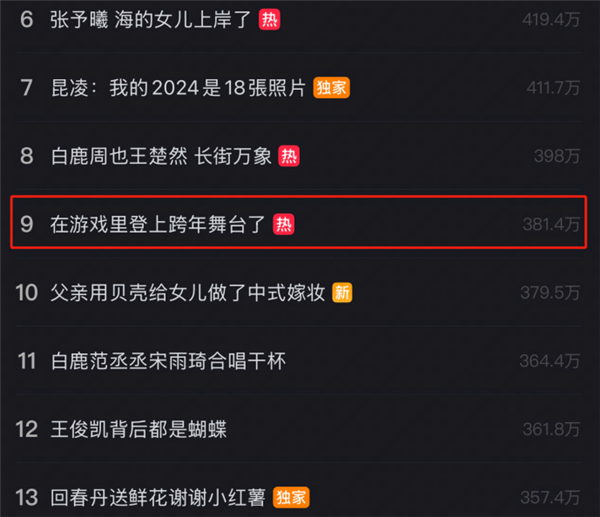Open 父亲用贝壳给女儿做了中式嫁妆 topic
Screen dimensions: 600x517
click(x=186, y=293)
